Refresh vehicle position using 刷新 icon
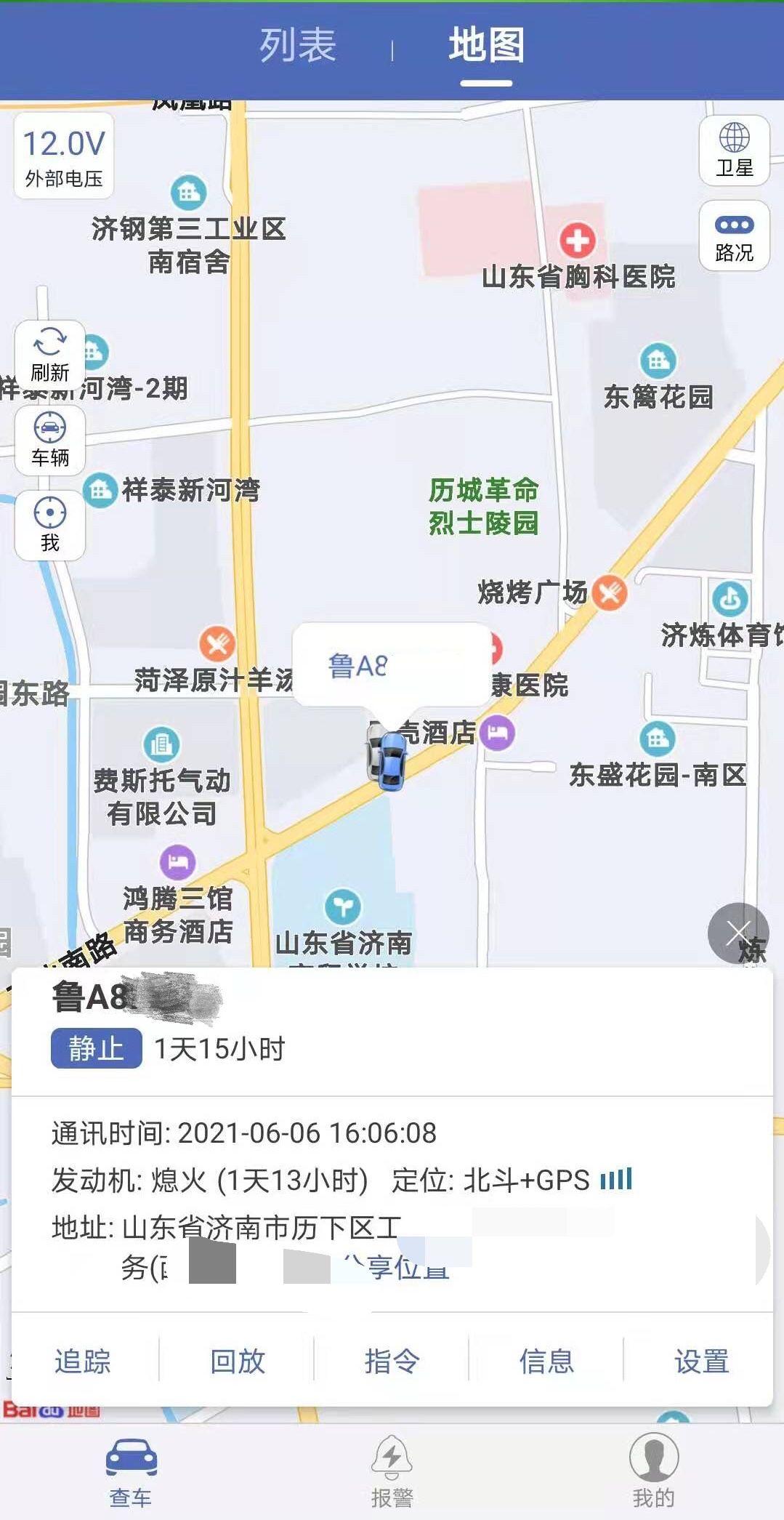The width and height of the screenshot is (784, 1520). (49, 354)
